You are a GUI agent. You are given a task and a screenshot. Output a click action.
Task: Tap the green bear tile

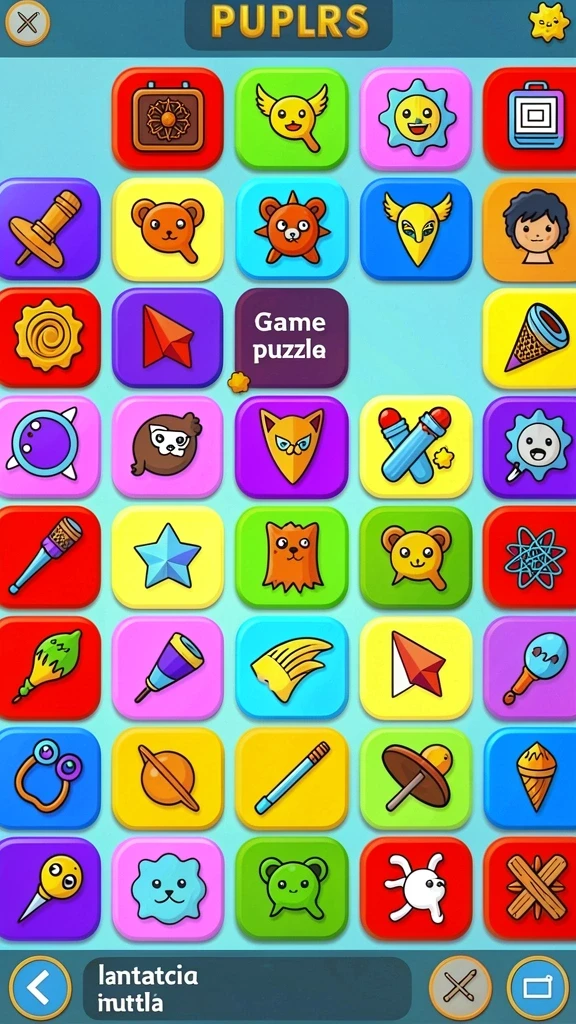pos(292,889)
